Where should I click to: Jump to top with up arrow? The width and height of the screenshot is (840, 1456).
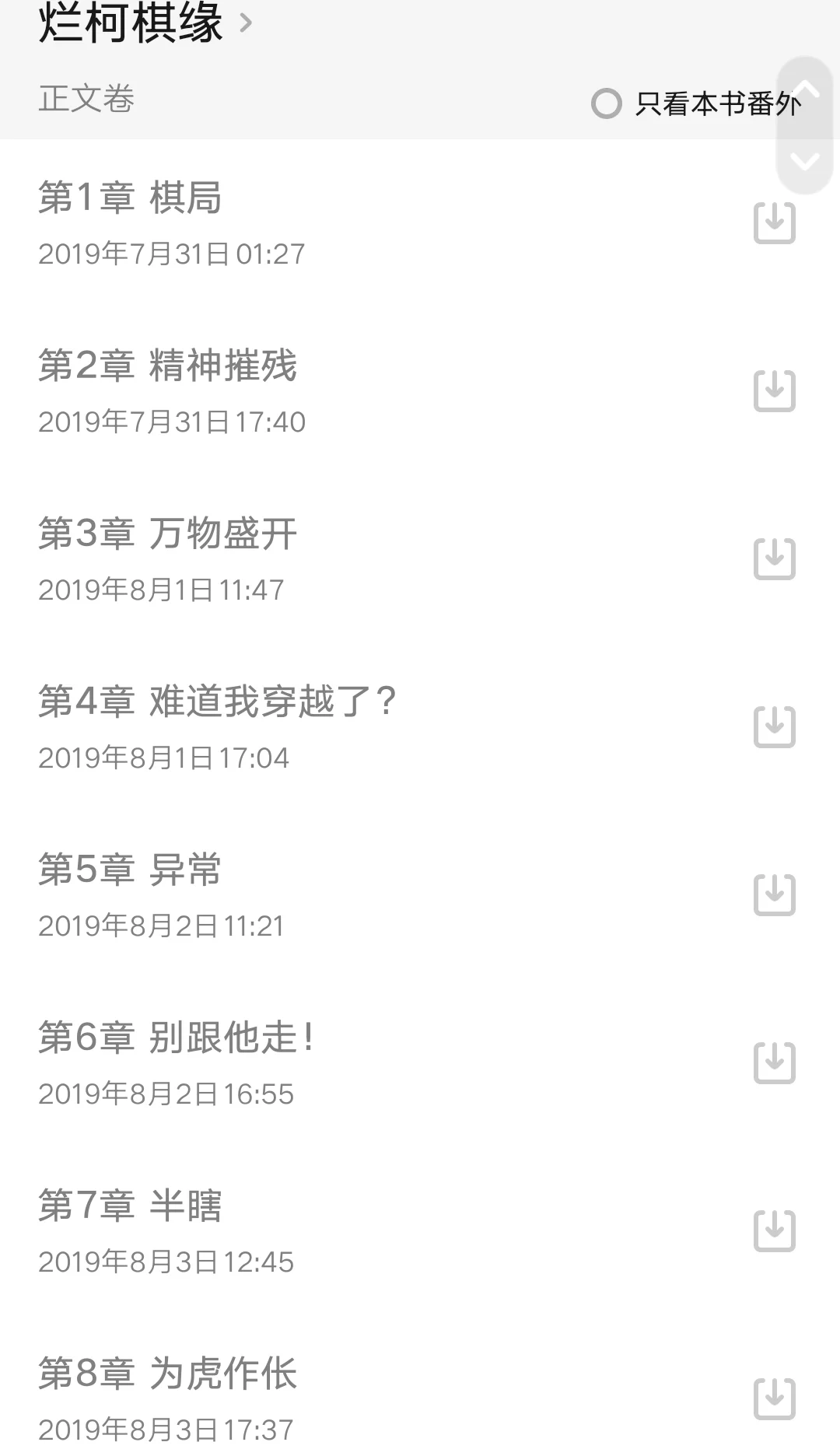[805, 87]
